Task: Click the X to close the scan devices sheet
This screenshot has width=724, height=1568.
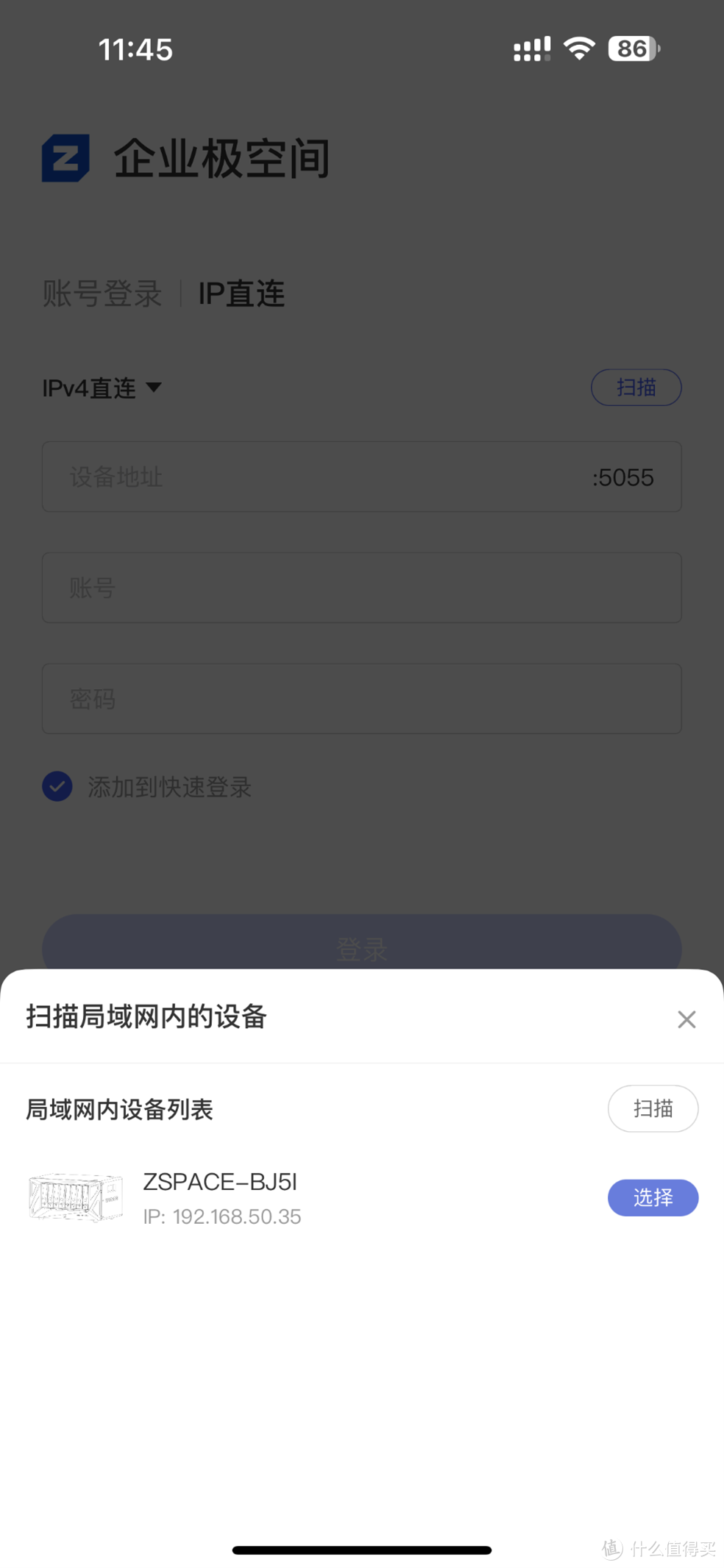Action: [x=686, y=1019]
